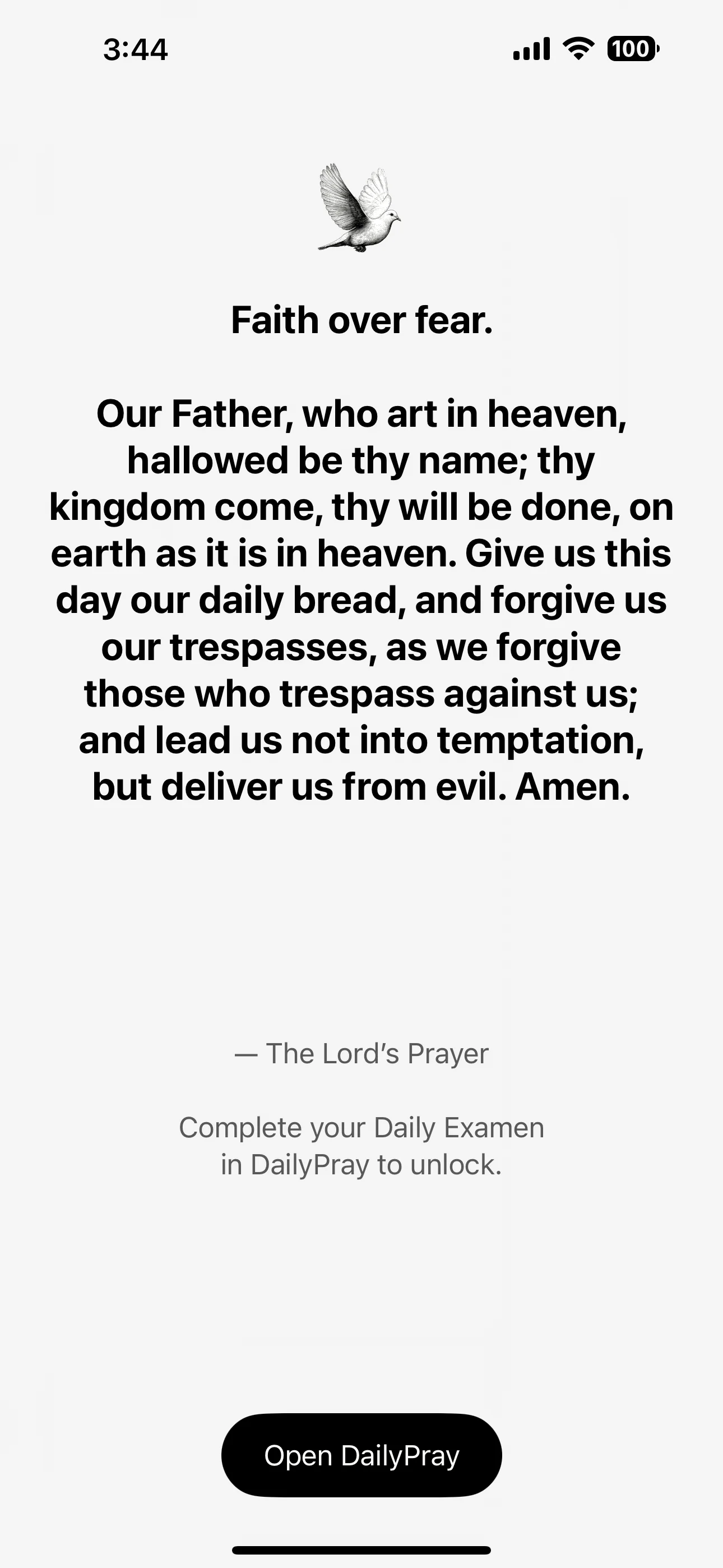Tap the clock showing 3:44

click(137, 51)
